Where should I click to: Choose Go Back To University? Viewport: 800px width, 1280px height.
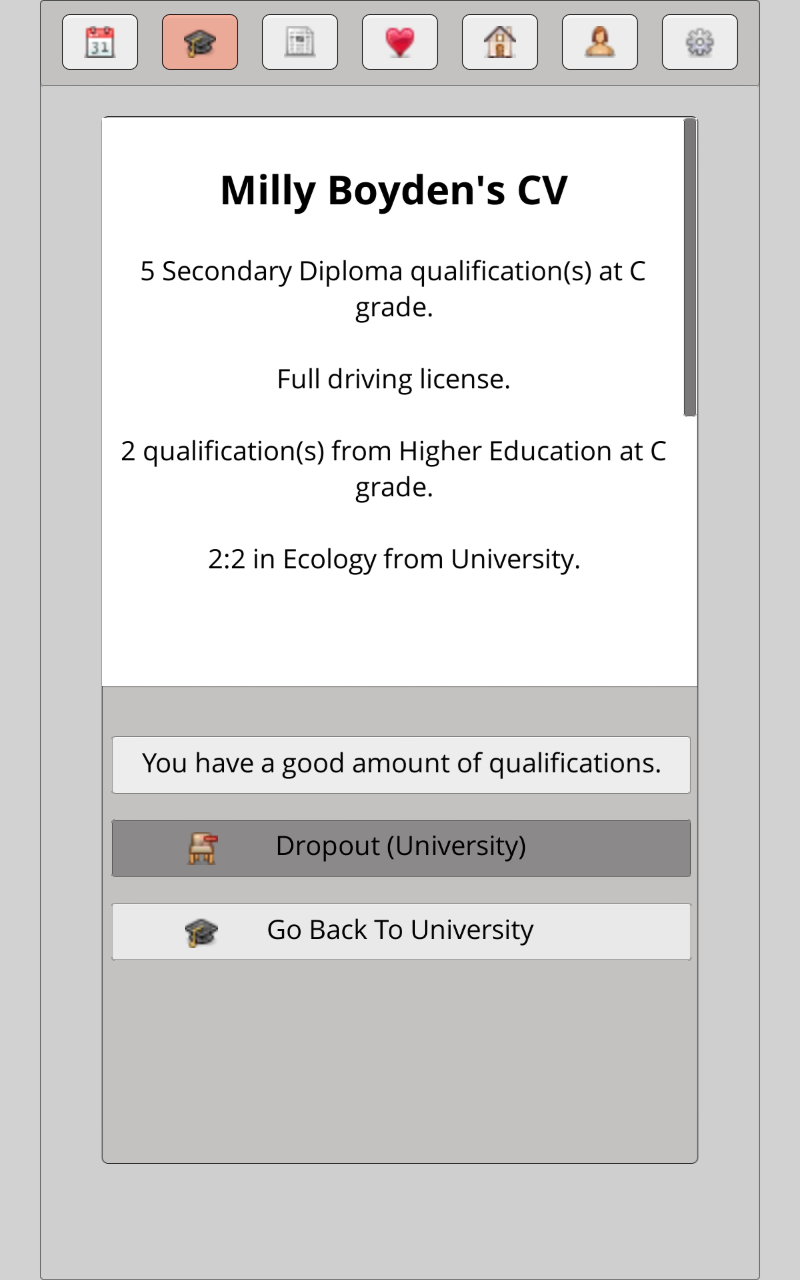[401, 931]
